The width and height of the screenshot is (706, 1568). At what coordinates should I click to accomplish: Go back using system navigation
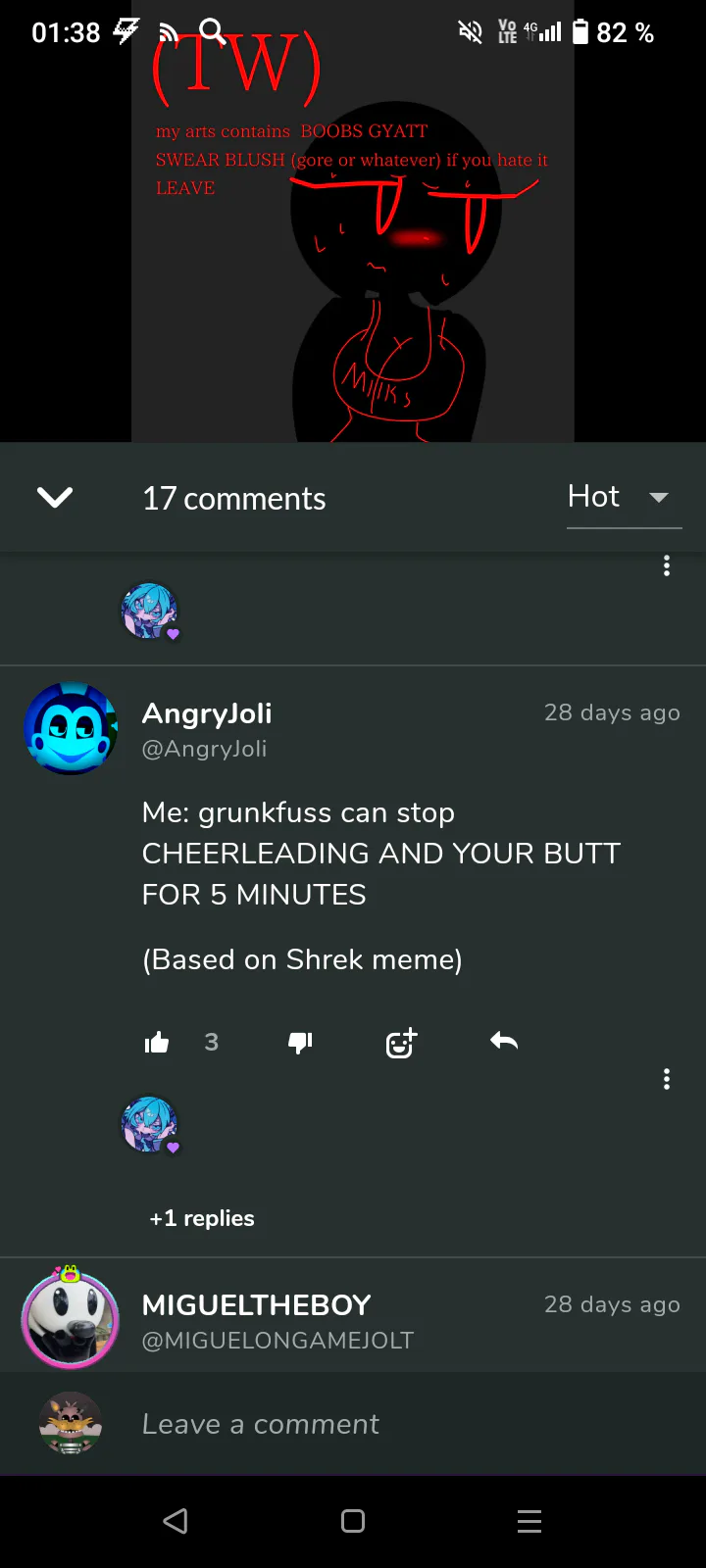point(176,1521)
